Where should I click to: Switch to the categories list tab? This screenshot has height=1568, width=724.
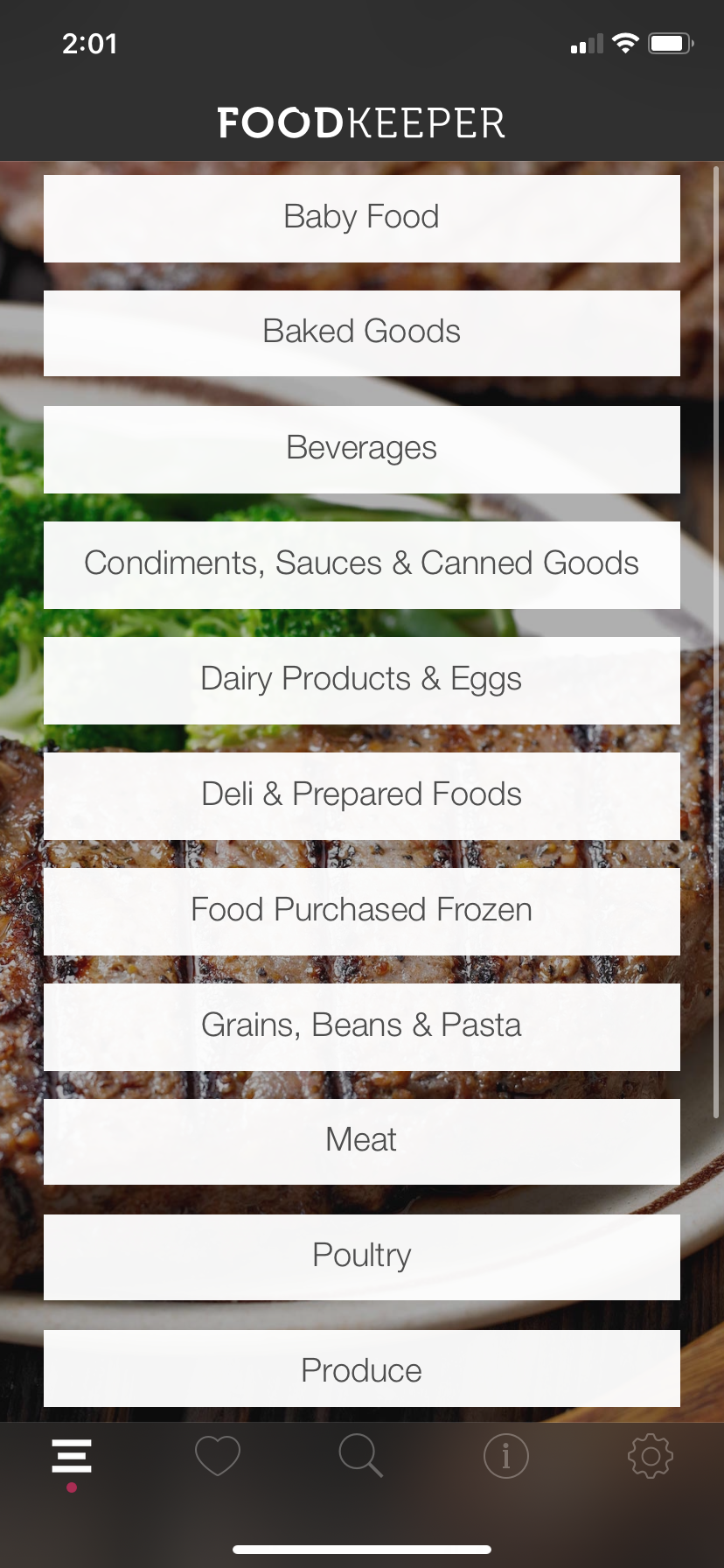pyautogui.click(x=72, y=1458)
